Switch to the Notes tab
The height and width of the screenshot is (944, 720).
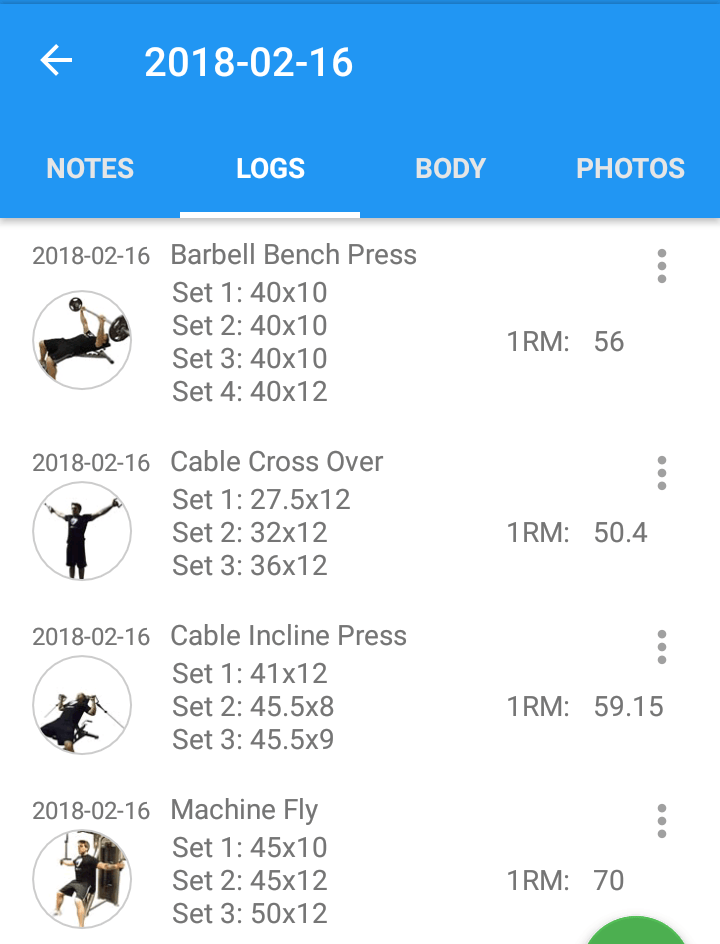pos(90,168)
